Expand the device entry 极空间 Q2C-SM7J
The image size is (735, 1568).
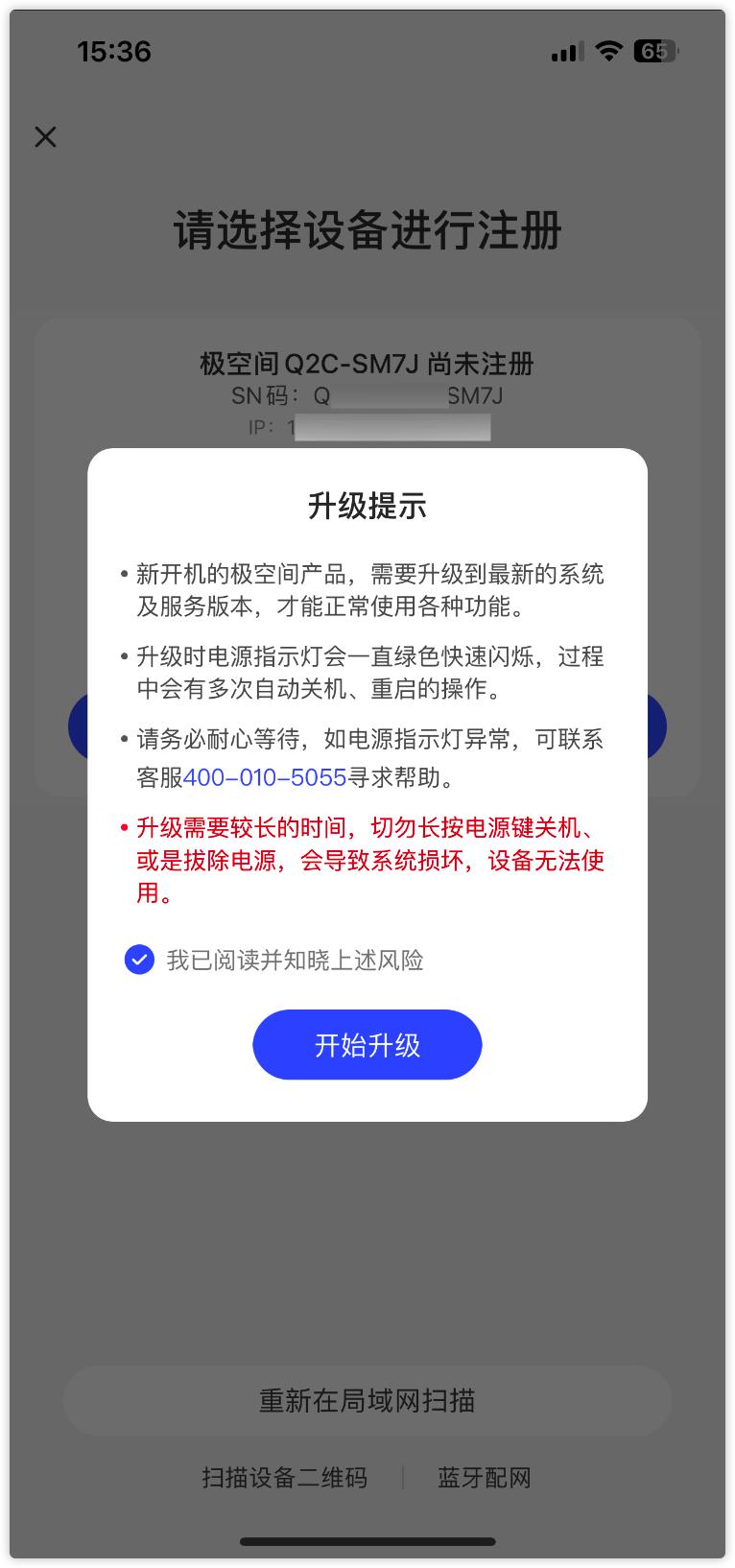(x=367, y=366)
